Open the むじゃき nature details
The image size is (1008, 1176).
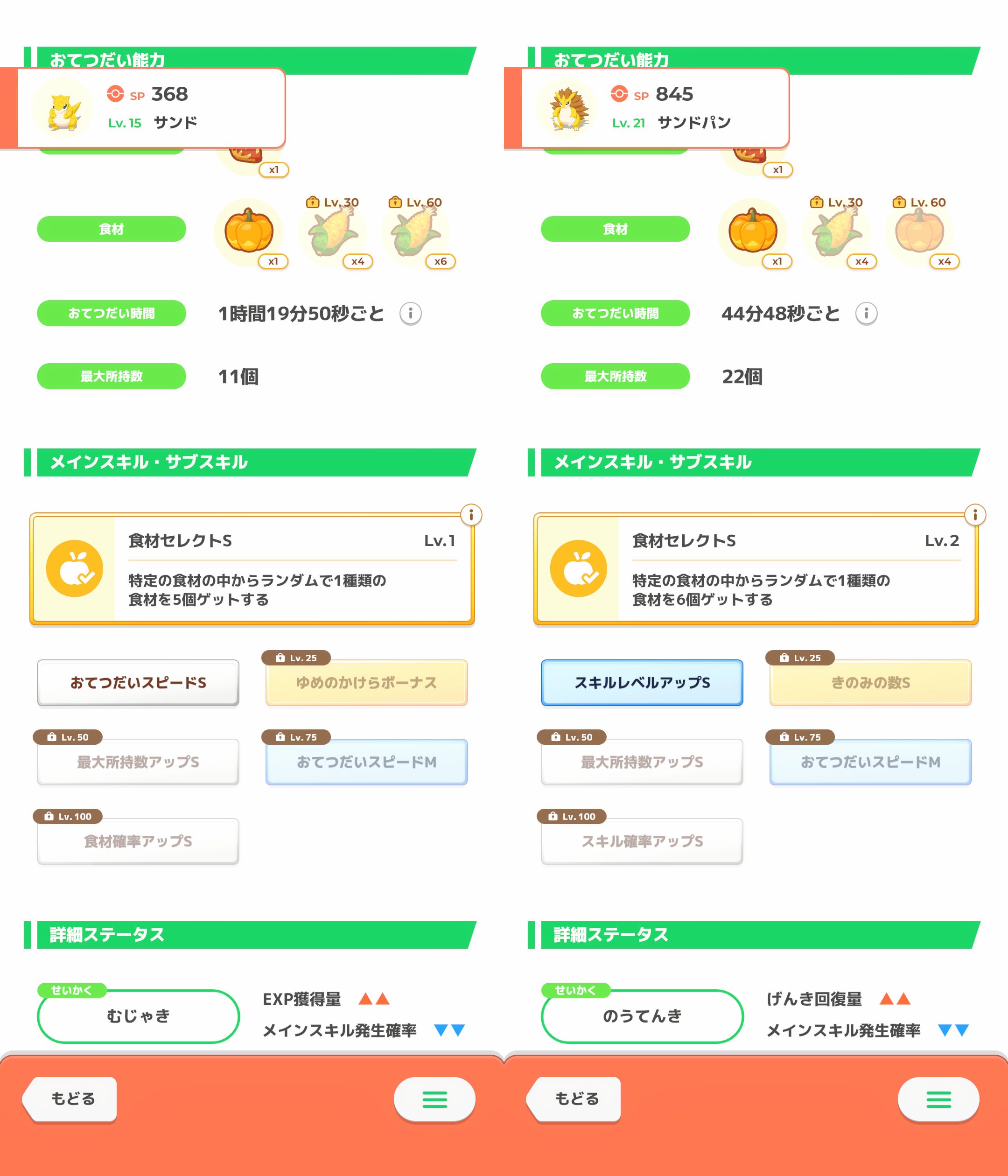tap(138, 1016)
